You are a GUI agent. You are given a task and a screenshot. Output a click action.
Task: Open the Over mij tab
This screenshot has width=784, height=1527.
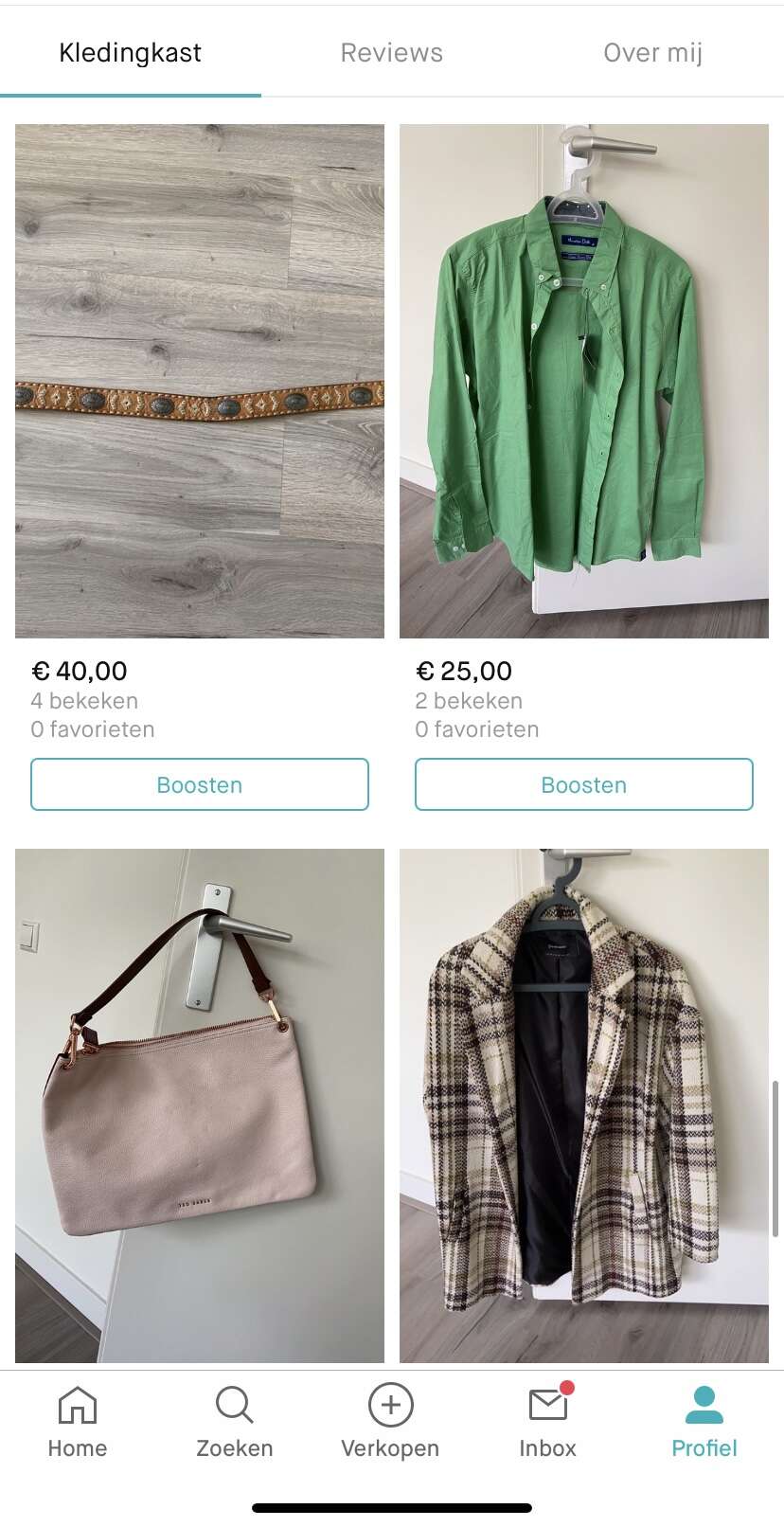652,53
